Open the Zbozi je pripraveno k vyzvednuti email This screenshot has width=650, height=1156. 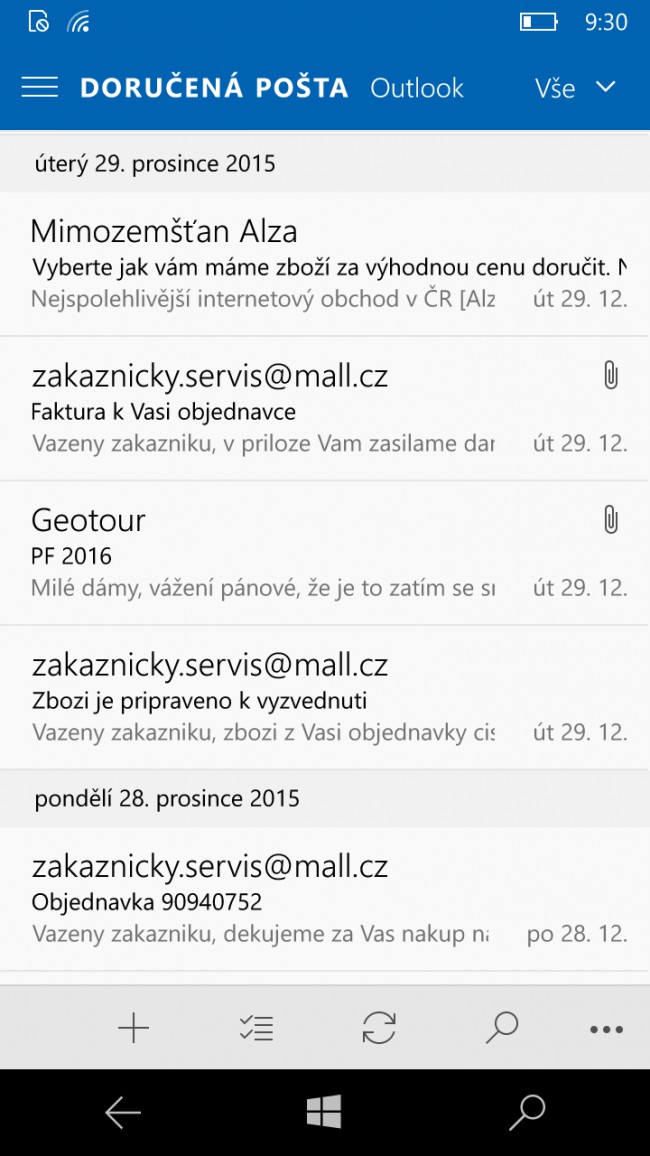(325, 697)
